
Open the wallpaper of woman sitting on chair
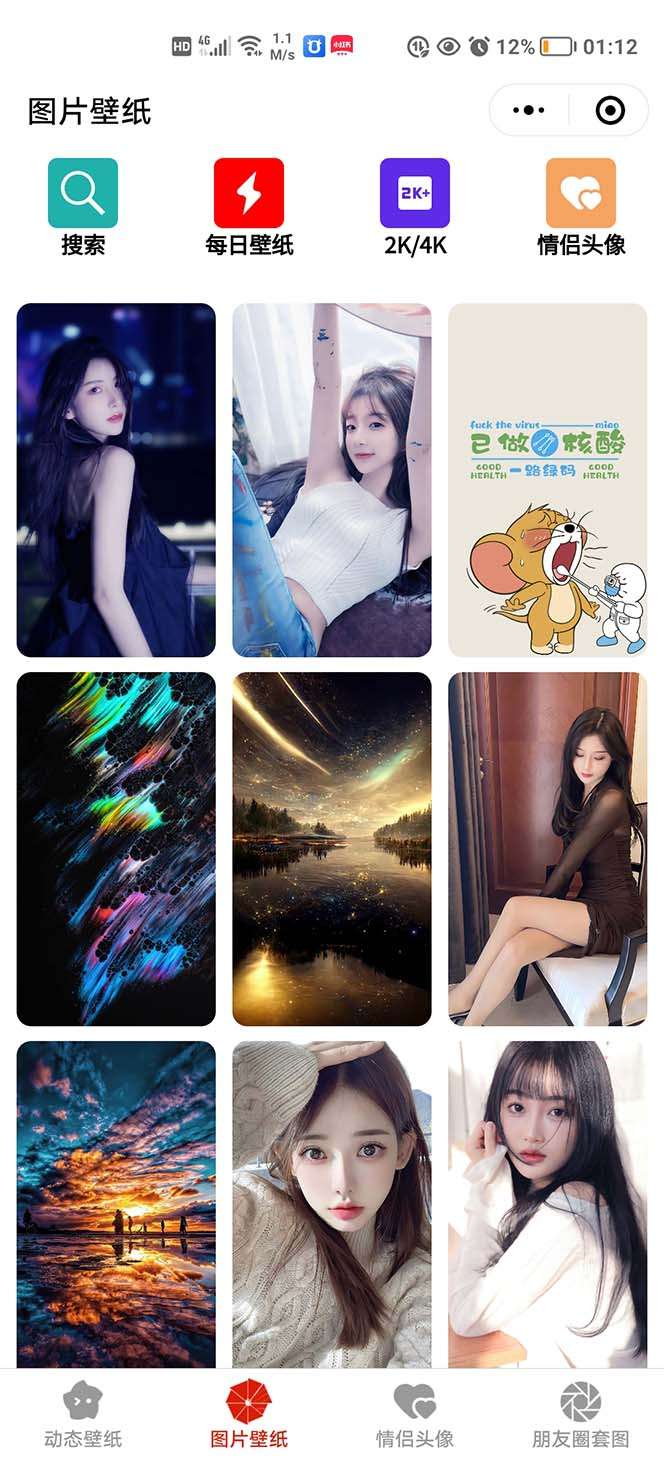548,848
